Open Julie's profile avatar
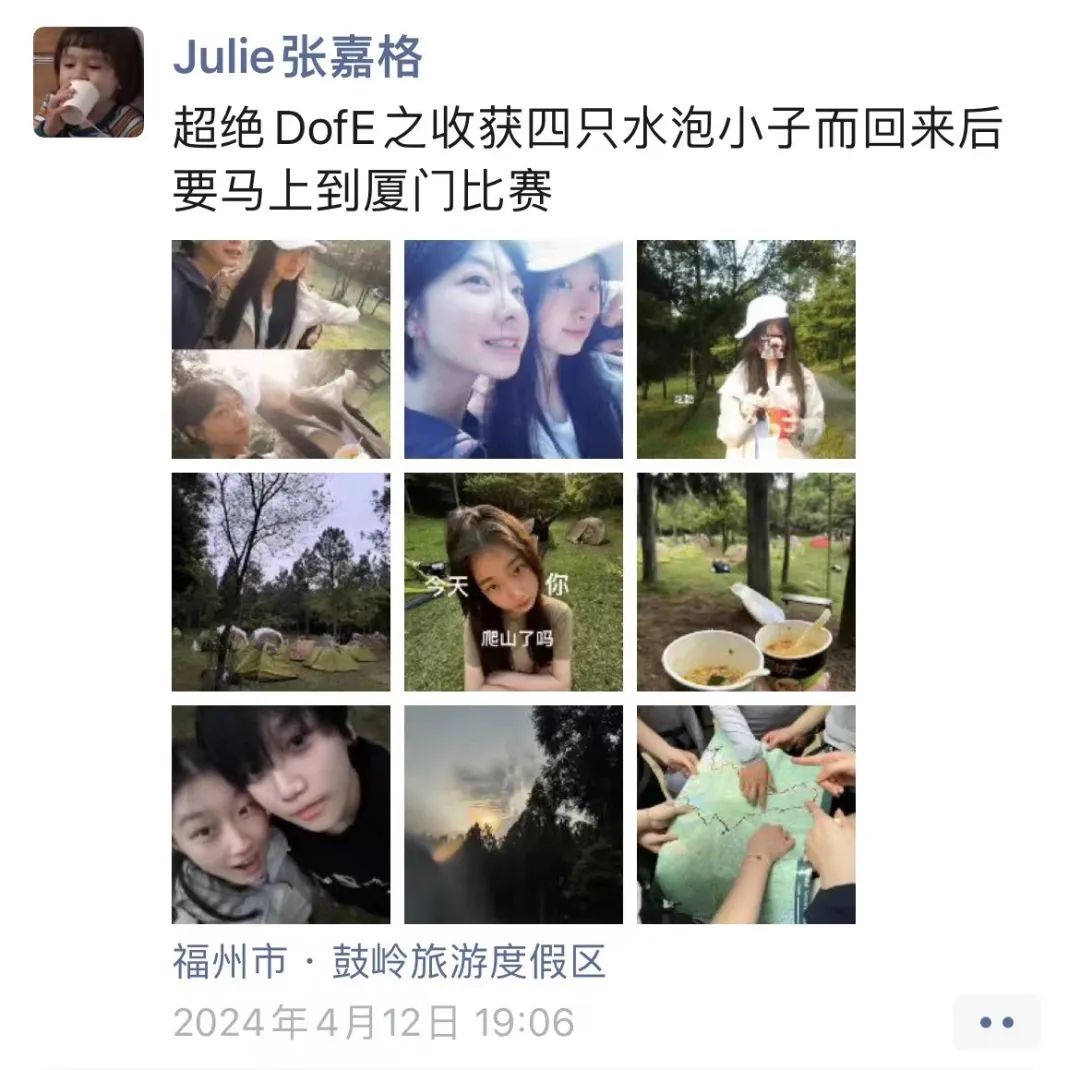Image resolution: width=1080 pixels, height=1070 pixels. coord(88,82)
